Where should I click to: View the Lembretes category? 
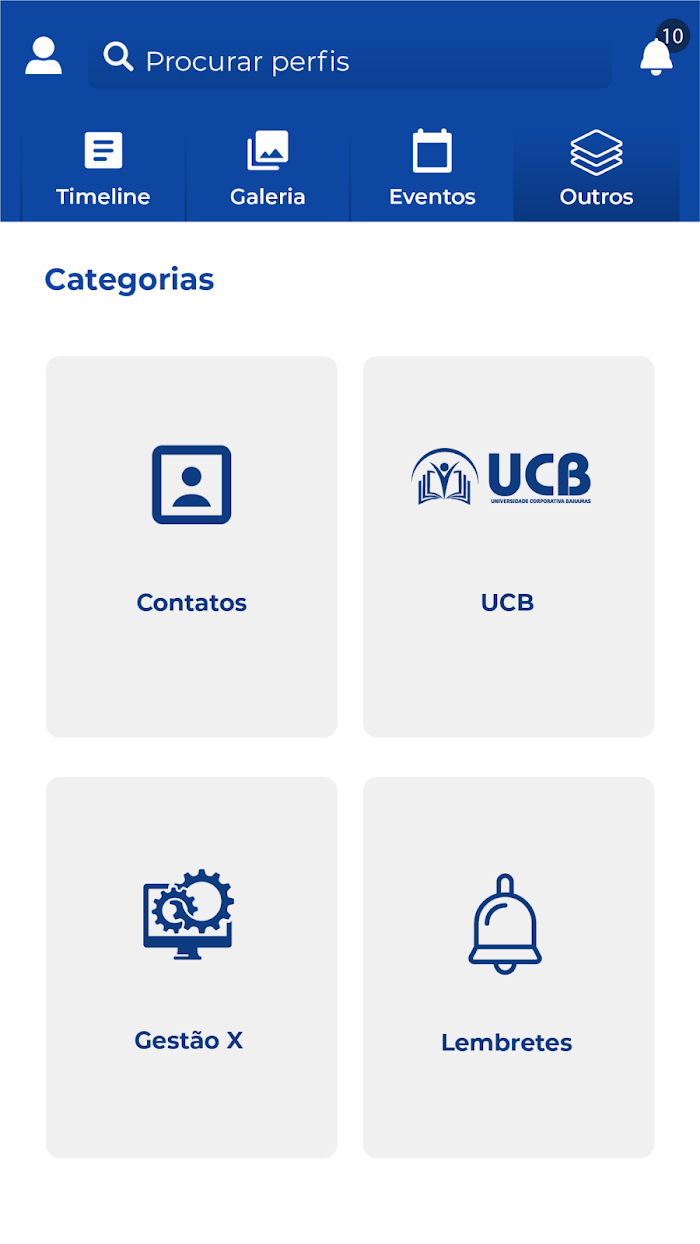tap(508, 967)
